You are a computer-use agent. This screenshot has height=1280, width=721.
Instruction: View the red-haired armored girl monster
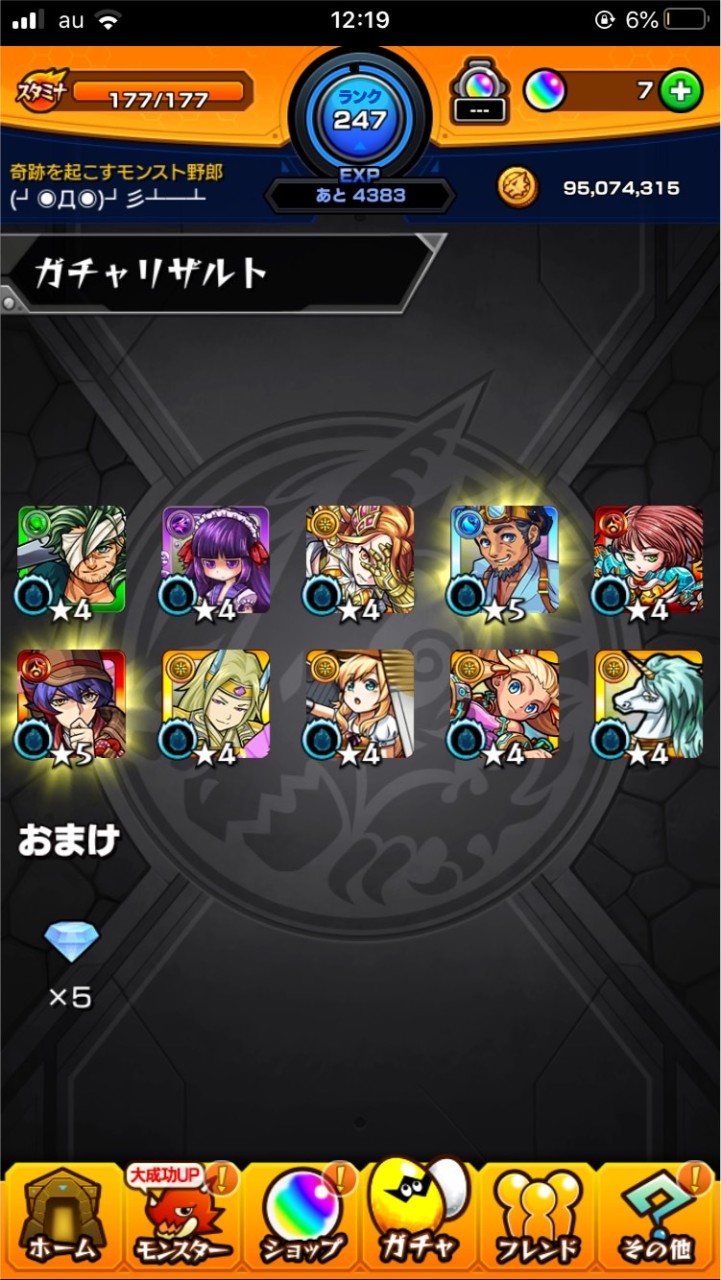pos(648,560)
